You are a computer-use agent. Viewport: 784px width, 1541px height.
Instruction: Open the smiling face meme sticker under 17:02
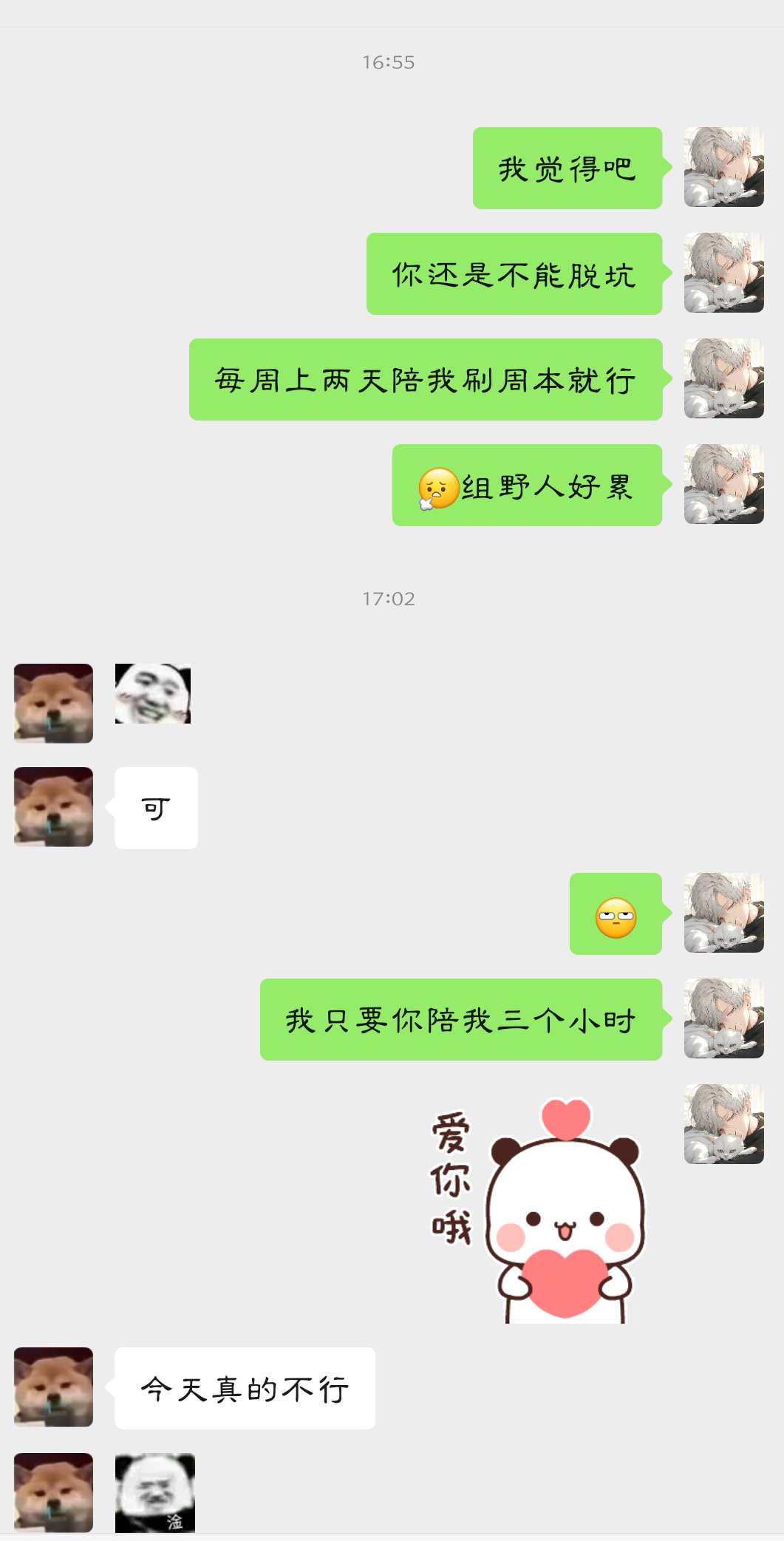[153, 693]
